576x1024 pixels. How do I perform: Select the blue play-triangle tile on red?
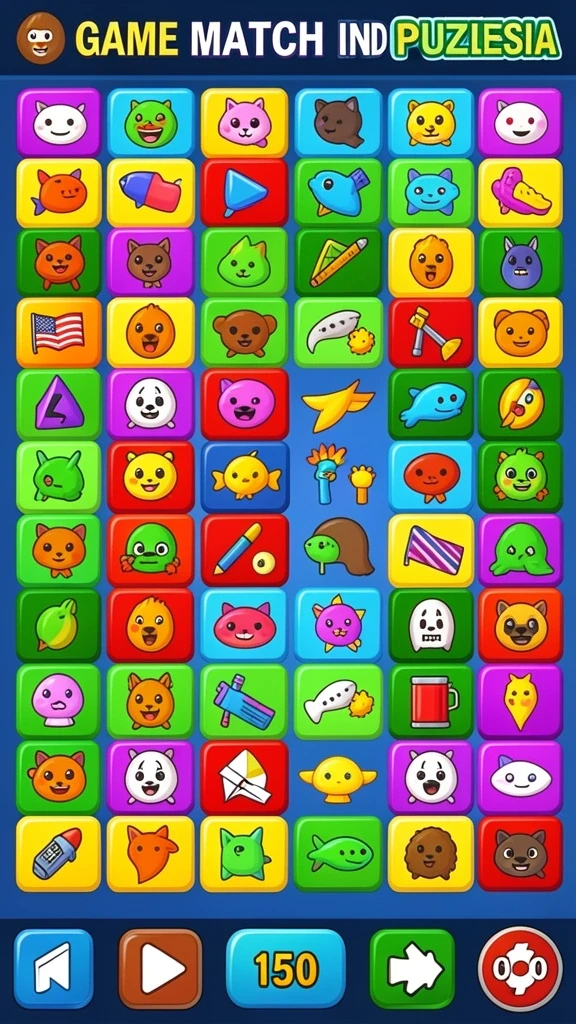click(244, 192)
